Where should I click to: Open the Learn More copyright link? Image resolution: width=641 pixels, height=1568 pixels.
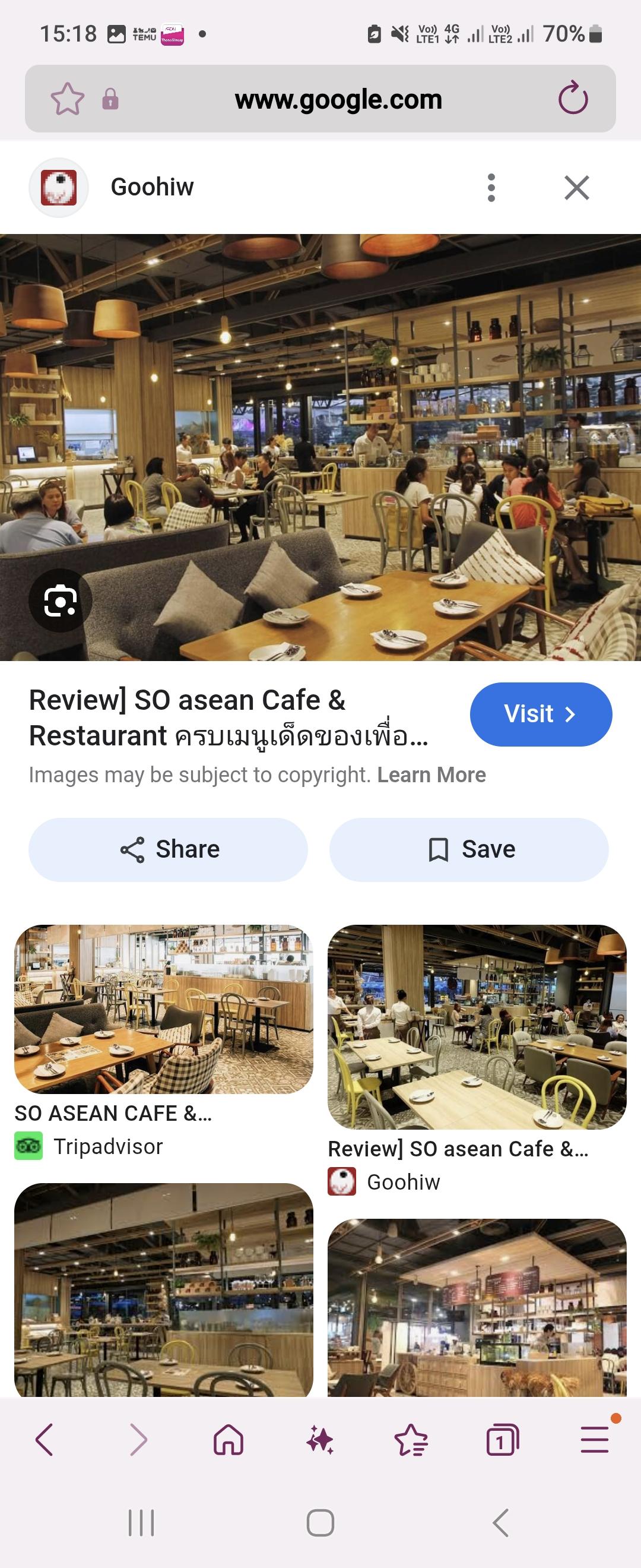coord(431,775)
